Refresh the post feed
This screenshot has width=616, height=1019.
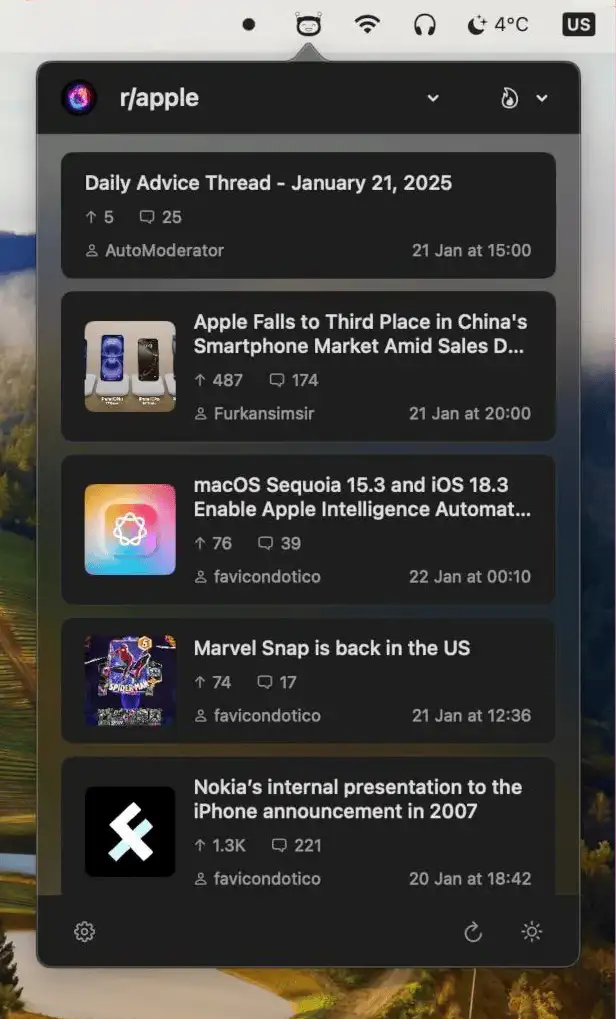point(473,933)
